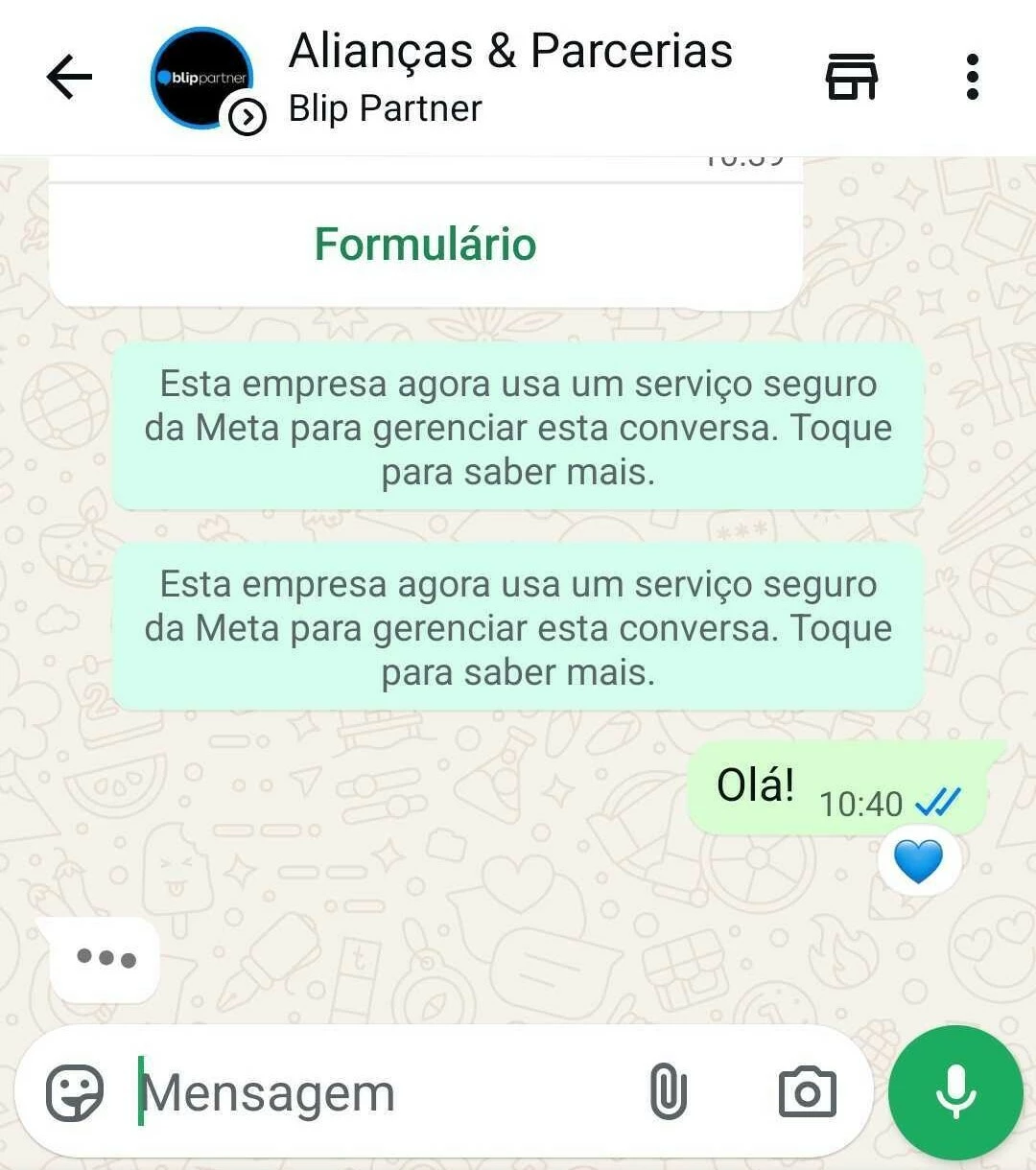Open the Blip Partner profile picture
This screenshot has height=1170, width=1036.
(201, 79)
